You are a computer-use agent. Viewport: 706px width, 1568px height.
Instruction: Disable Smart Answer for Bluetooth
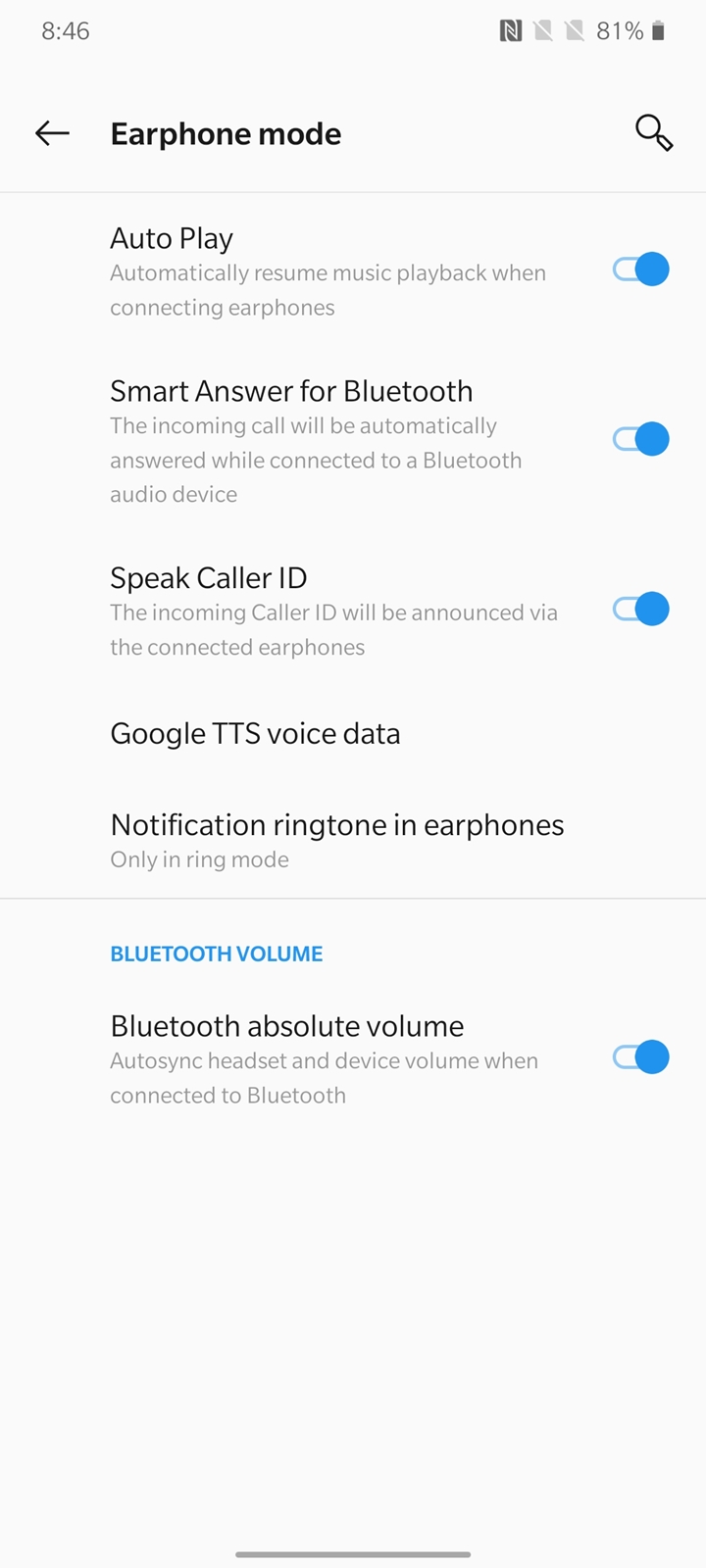641,439
